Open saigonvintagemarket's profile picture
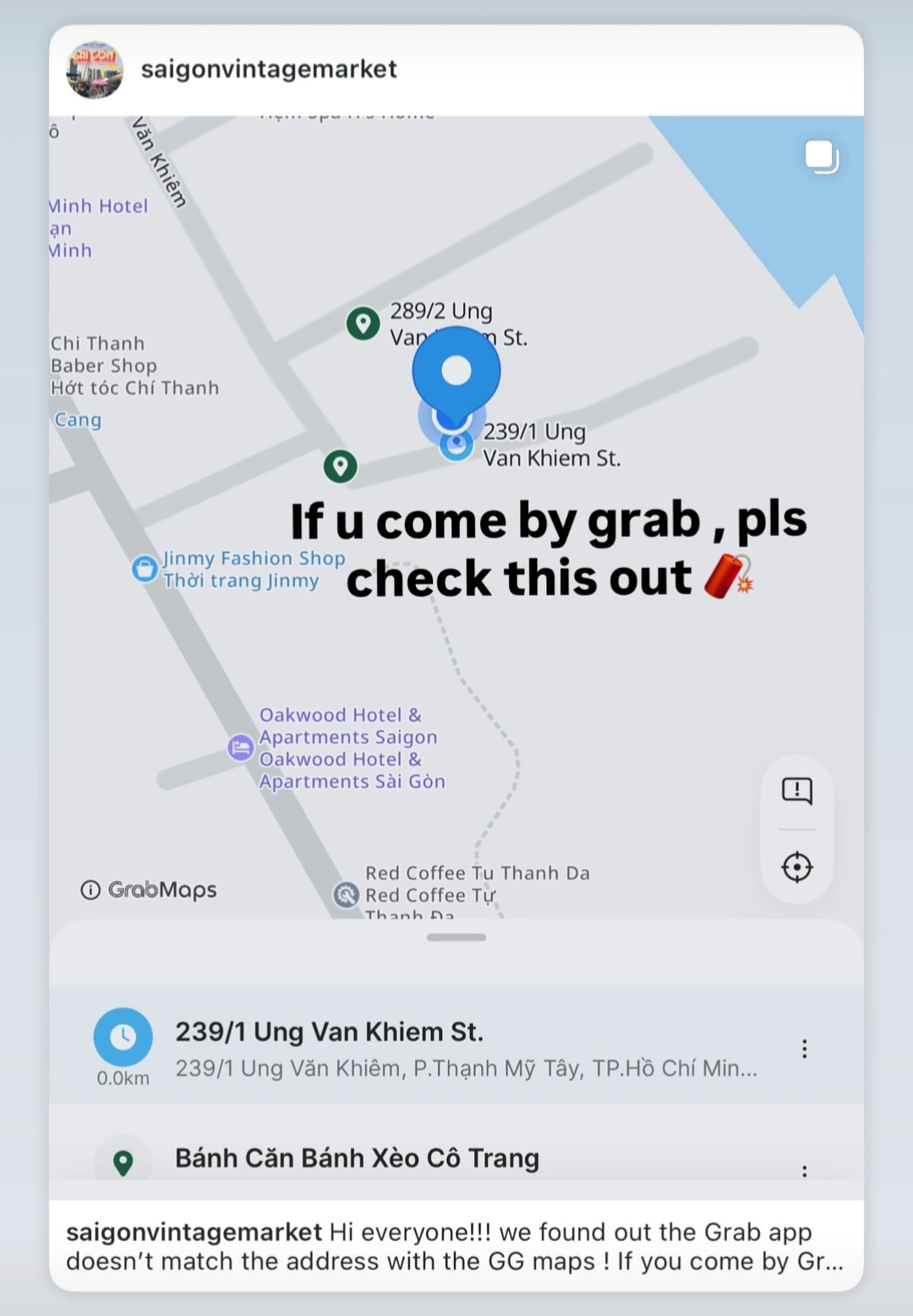913x1316 pixels. click(x=95, y=70)
